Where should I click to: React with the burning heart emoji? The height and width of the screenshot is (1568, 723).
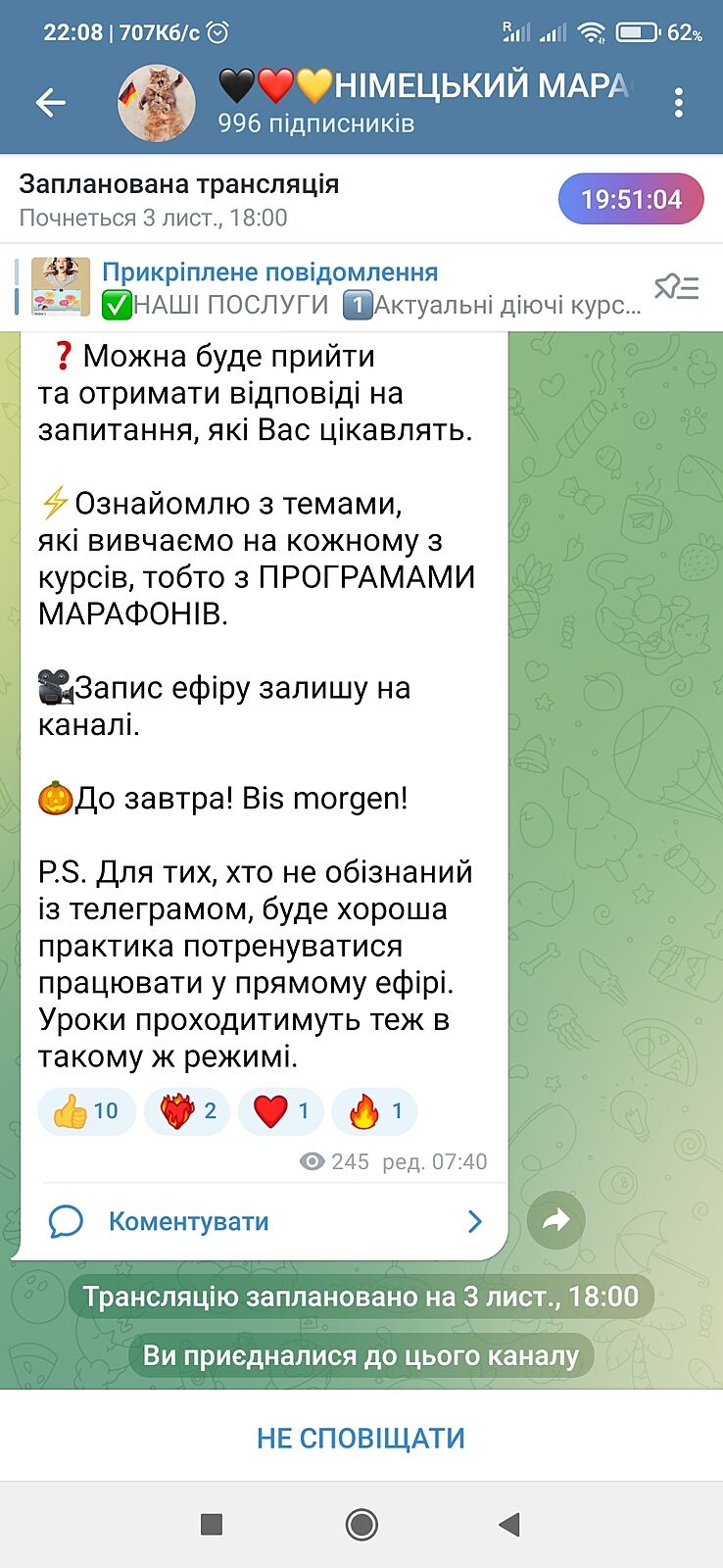187,1111
